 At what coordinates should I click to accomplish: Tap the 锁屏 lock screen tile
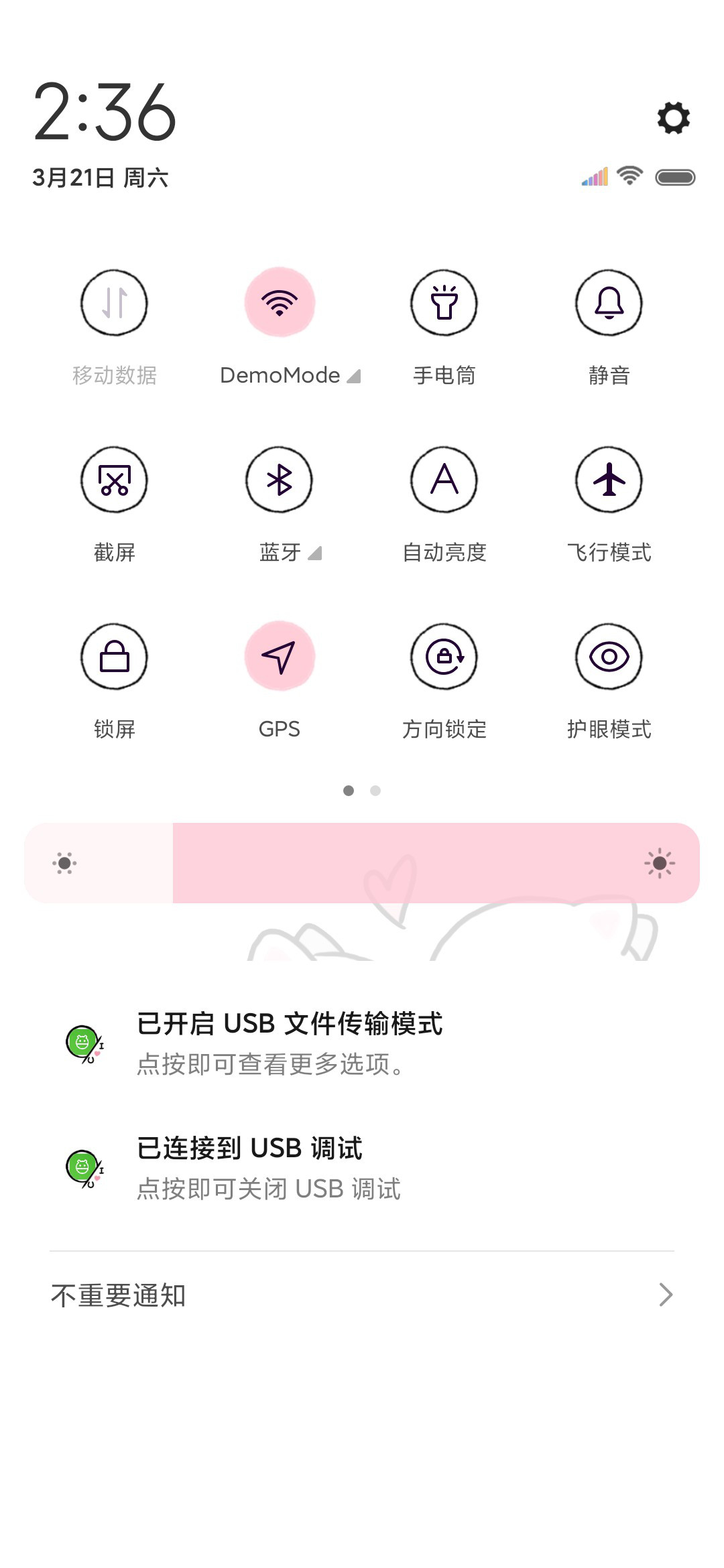coord(115,657)
